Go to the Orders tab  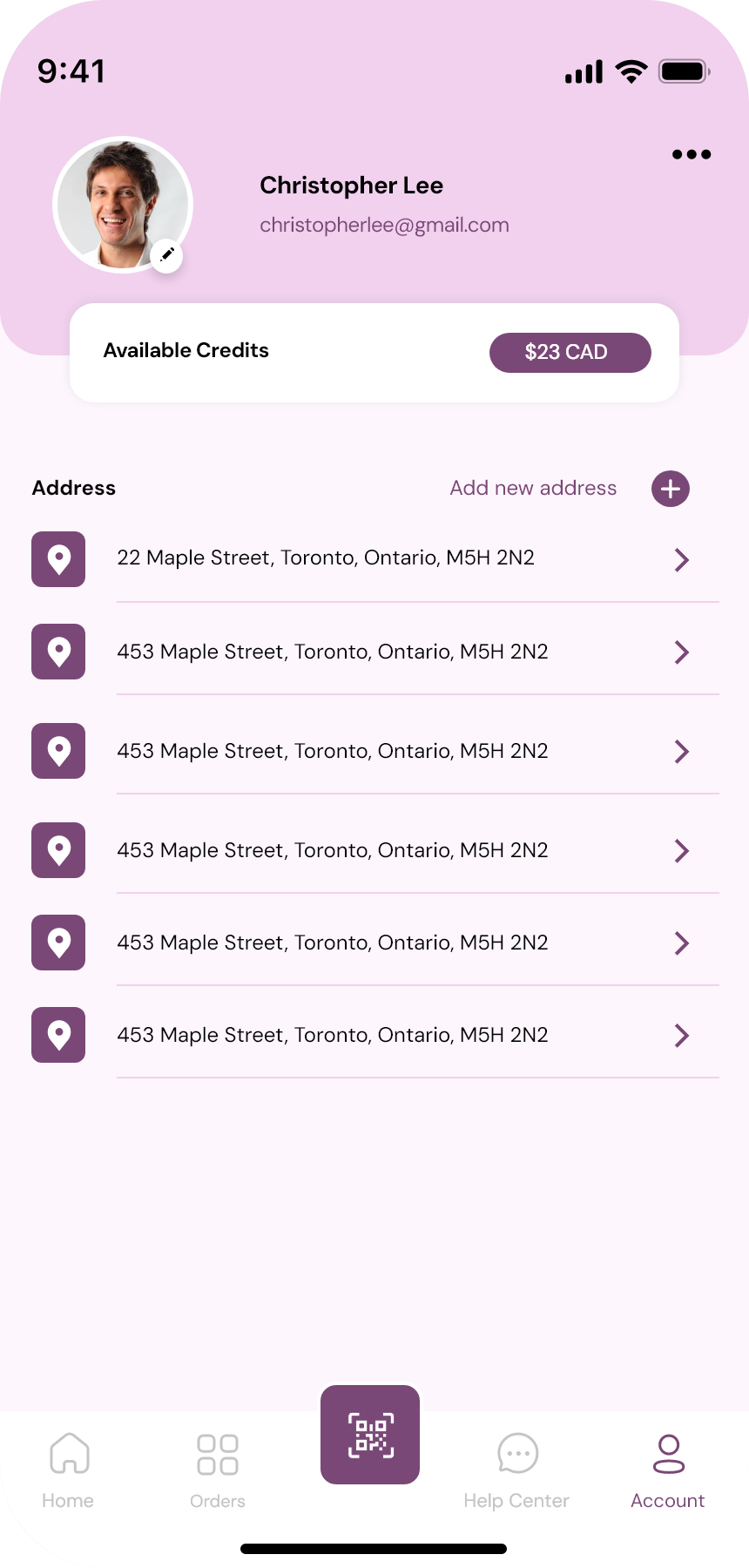(x=218, y=1470)
